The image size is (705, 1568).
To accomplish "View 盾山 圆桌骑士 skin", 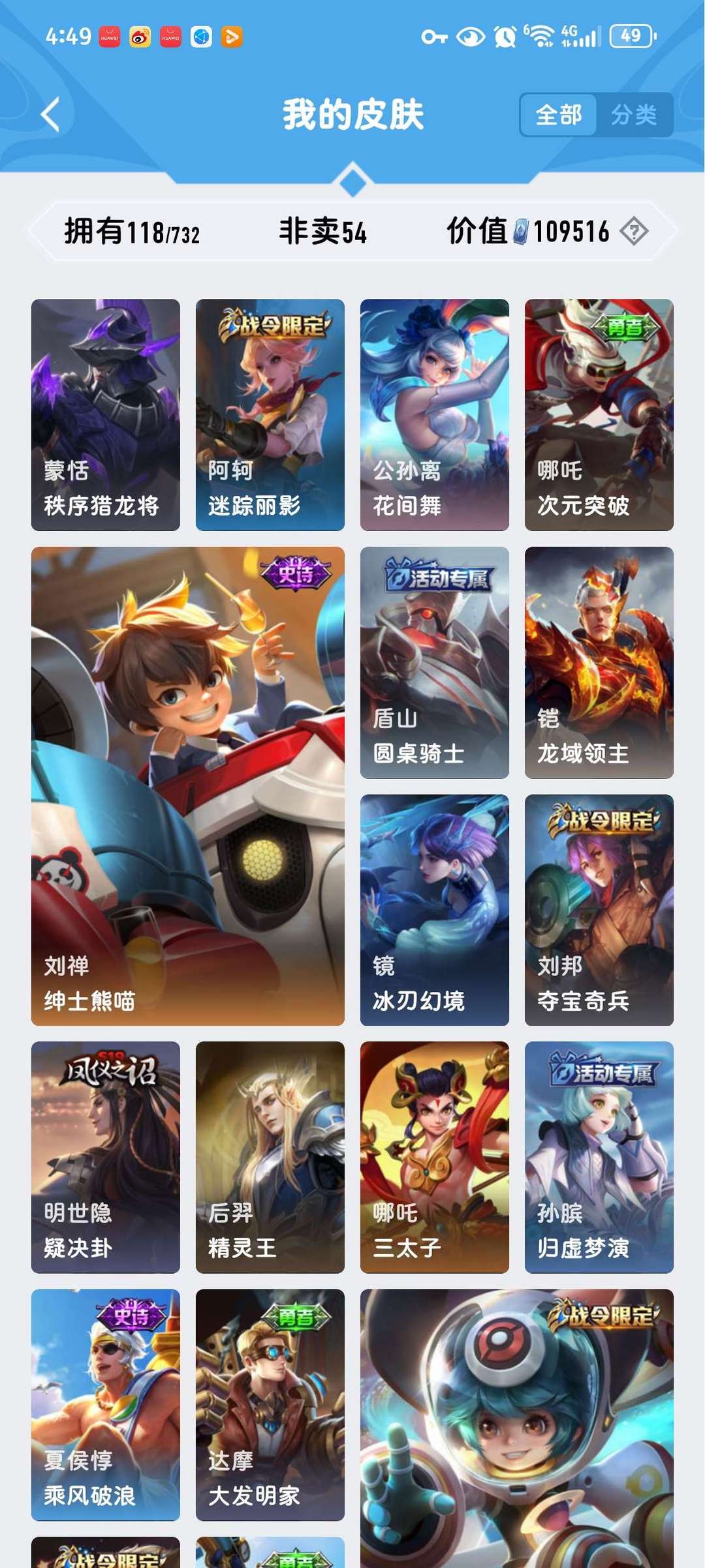I will pyautogui.click(x=434, y=662).
